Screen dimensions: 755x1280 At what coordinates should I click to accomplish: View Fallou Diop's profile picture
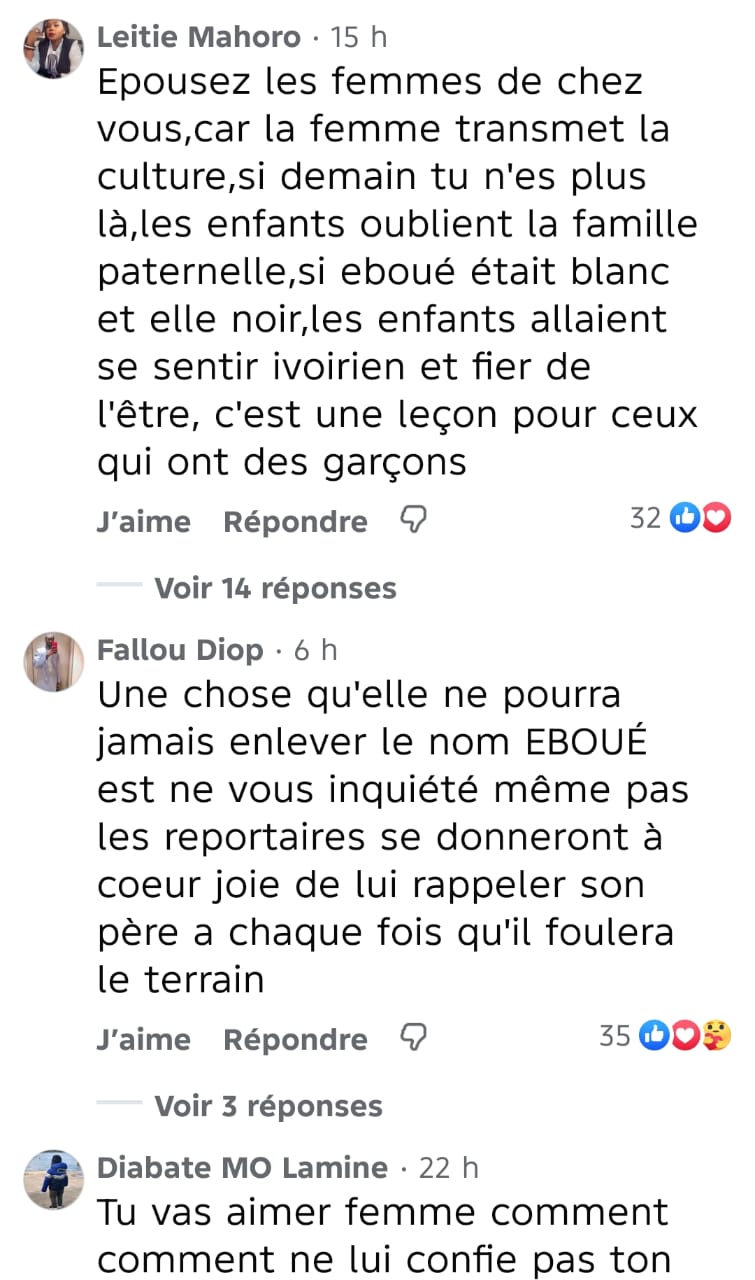pos(53,661)
